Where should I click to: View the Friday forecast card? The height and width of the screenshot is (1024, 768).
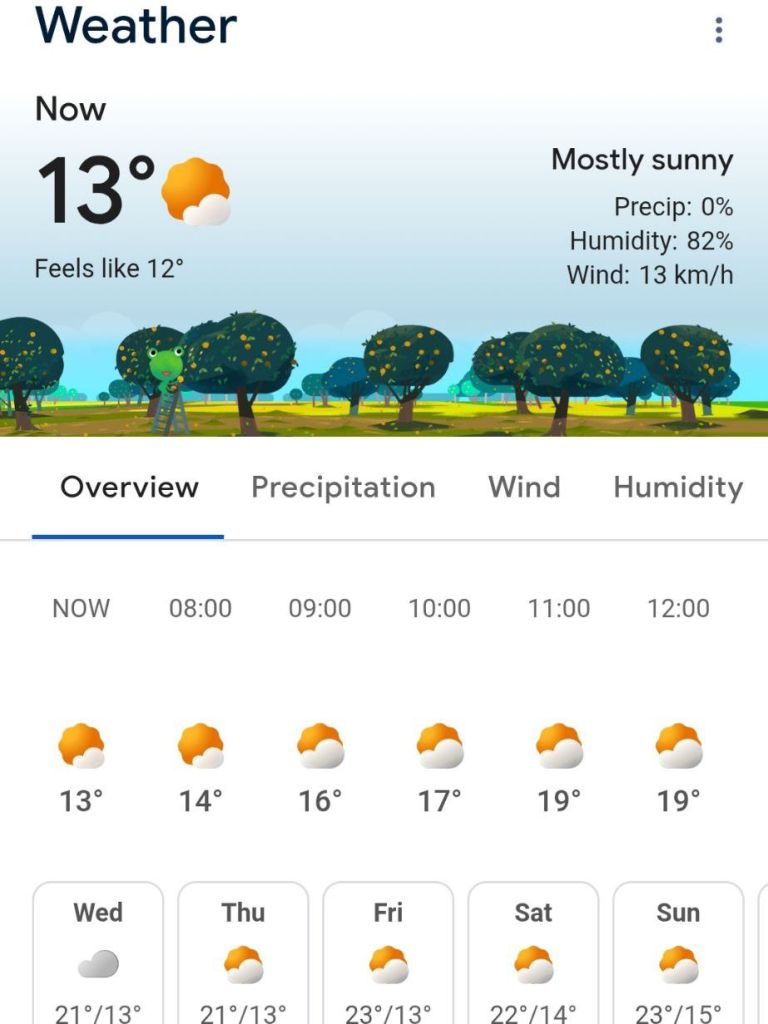click(388, 955)
